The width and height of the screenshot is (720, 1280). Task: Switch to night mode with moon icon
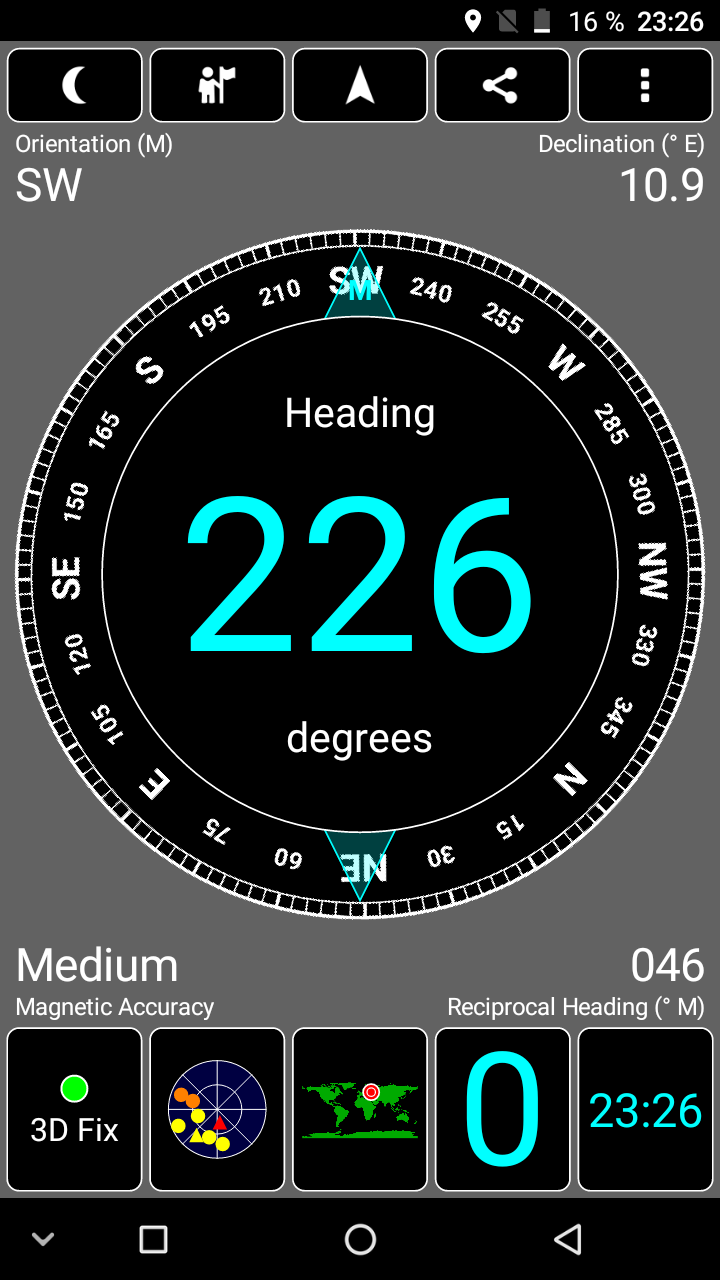75,86
